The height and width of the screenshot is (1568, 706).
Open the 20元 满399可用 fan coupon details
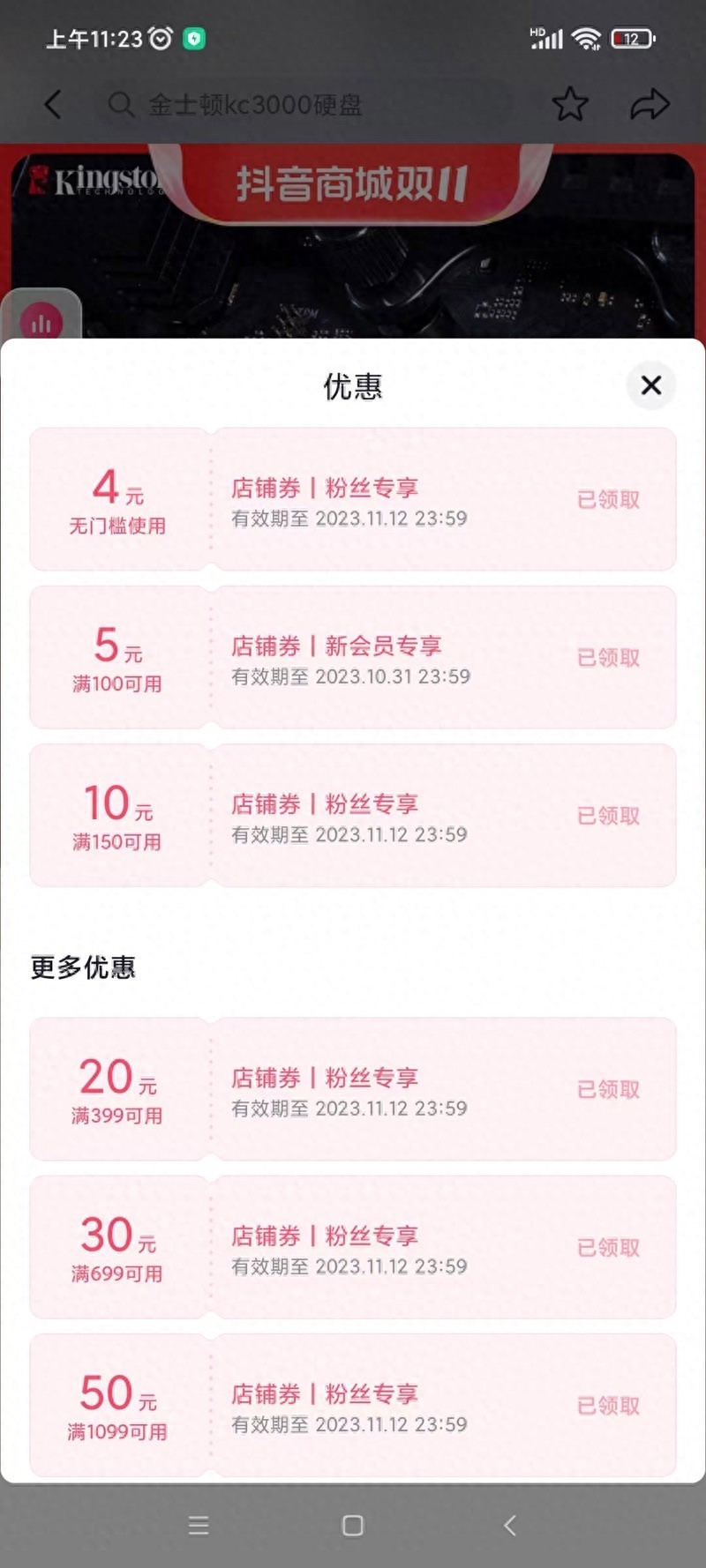tap(353, 1089)
